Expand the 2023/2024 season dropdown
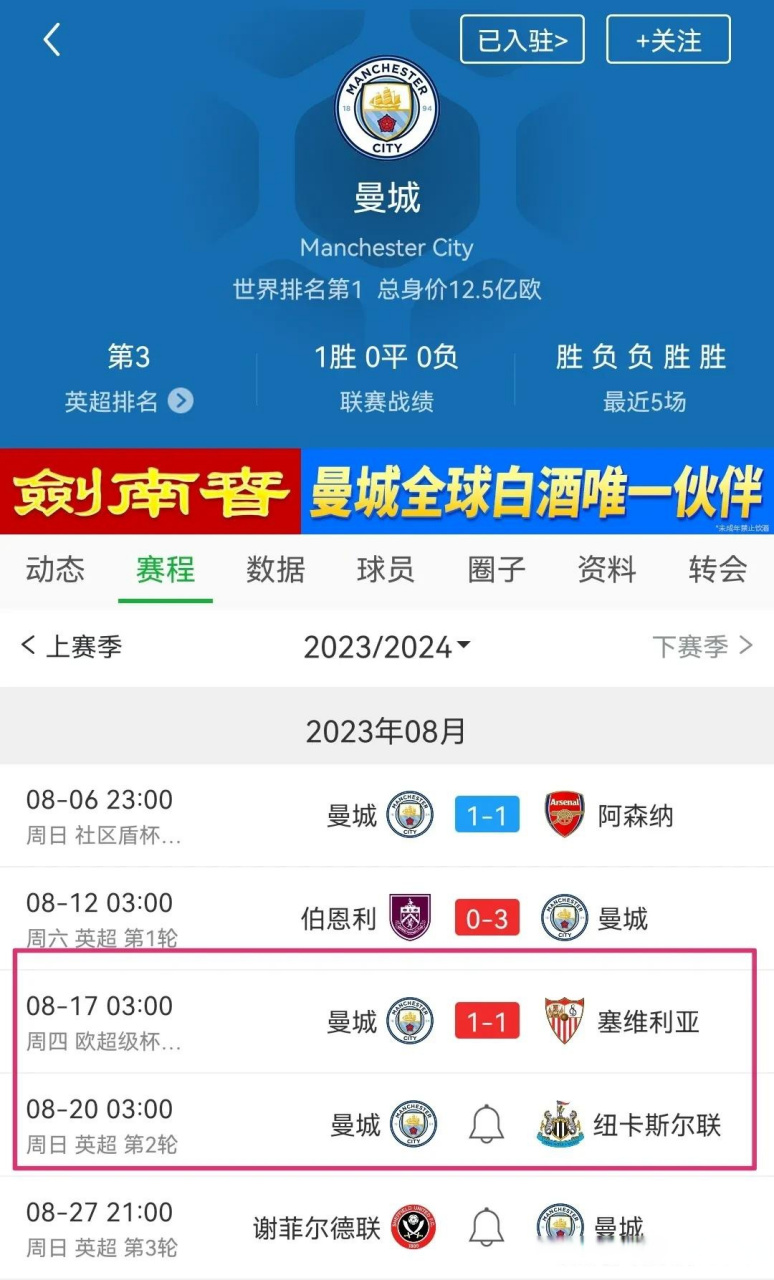The width and height of the screenshot is (774, 1280). (387, 647)
